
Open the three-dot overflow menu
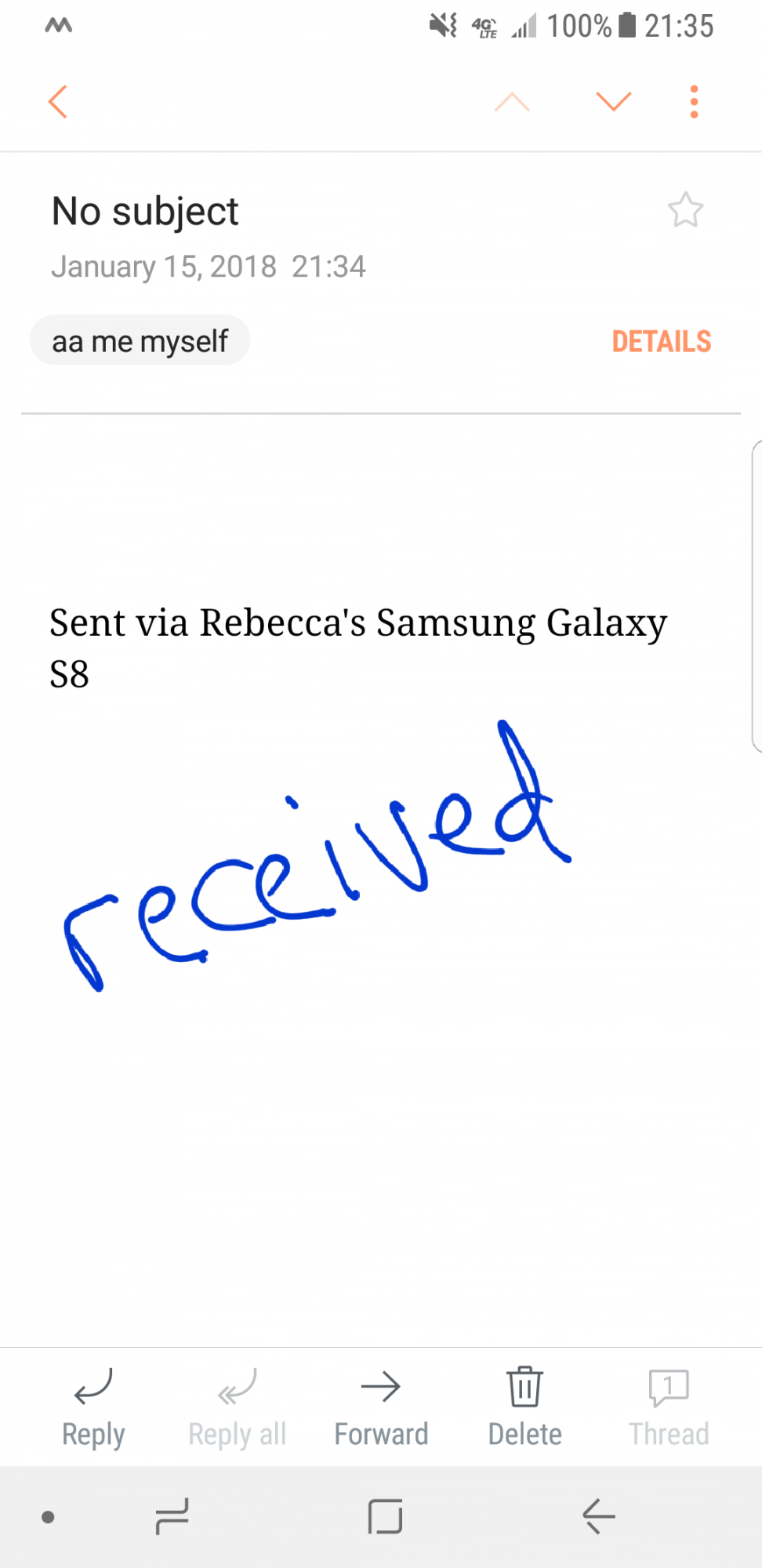click(694, 102)
